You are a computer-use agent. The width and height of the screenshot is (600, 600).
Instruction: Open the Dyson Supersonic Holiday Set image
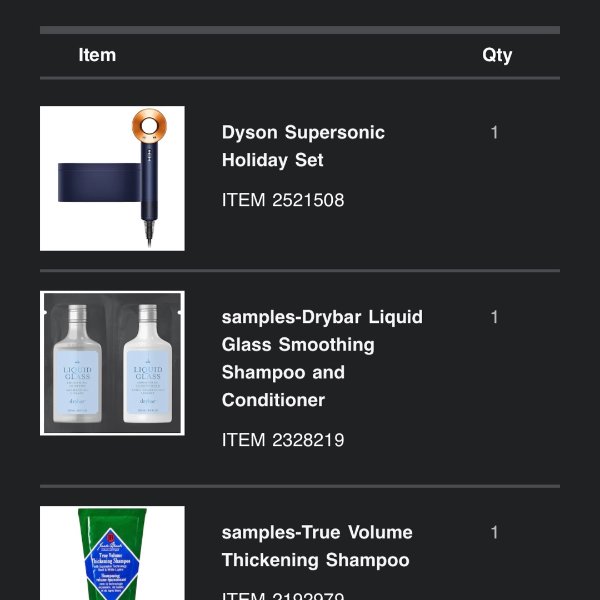pos(112,178)
